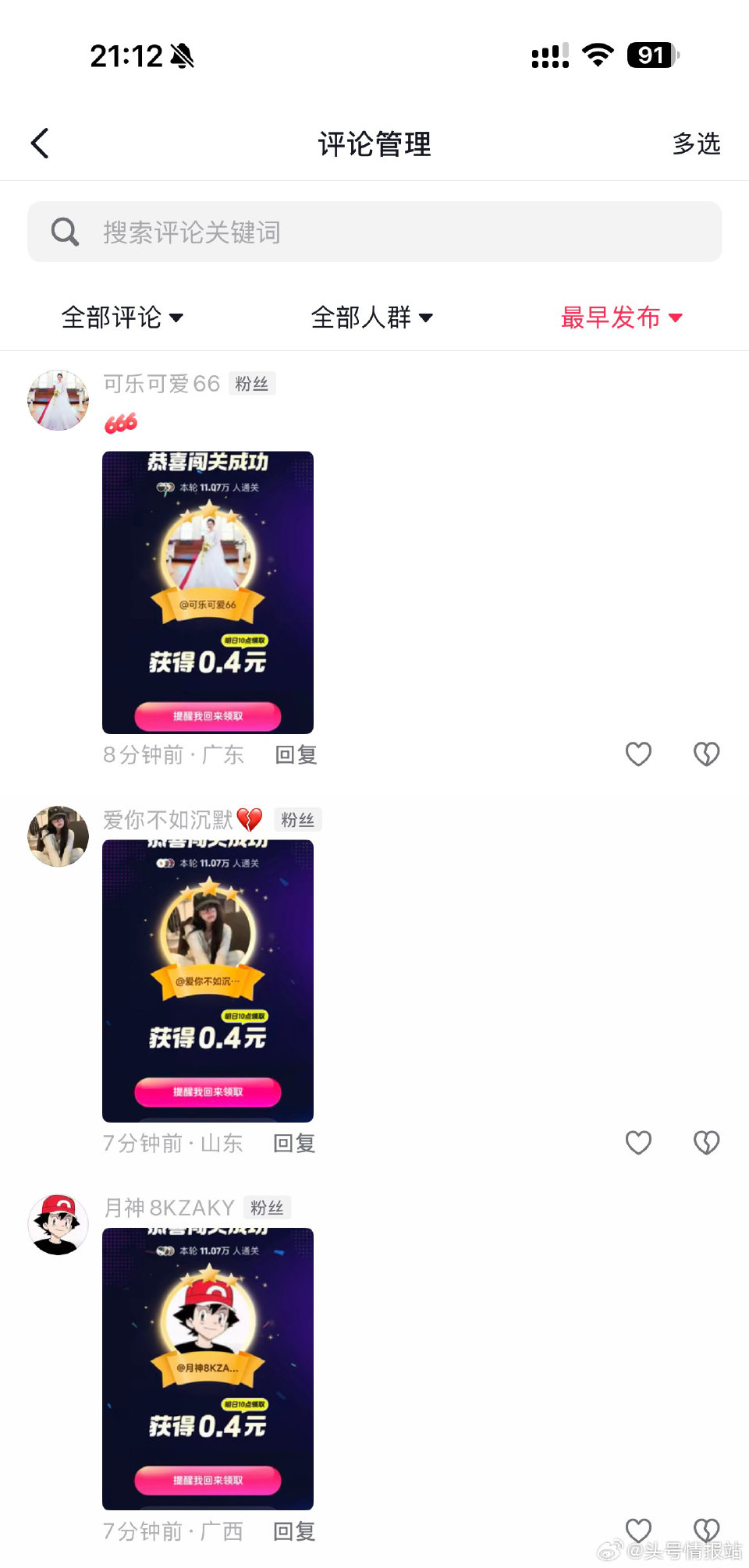Change sort order via 最早发布 dropdown
The width and height of the screenshot is (749, 1568).
click(x=622, y=318)
